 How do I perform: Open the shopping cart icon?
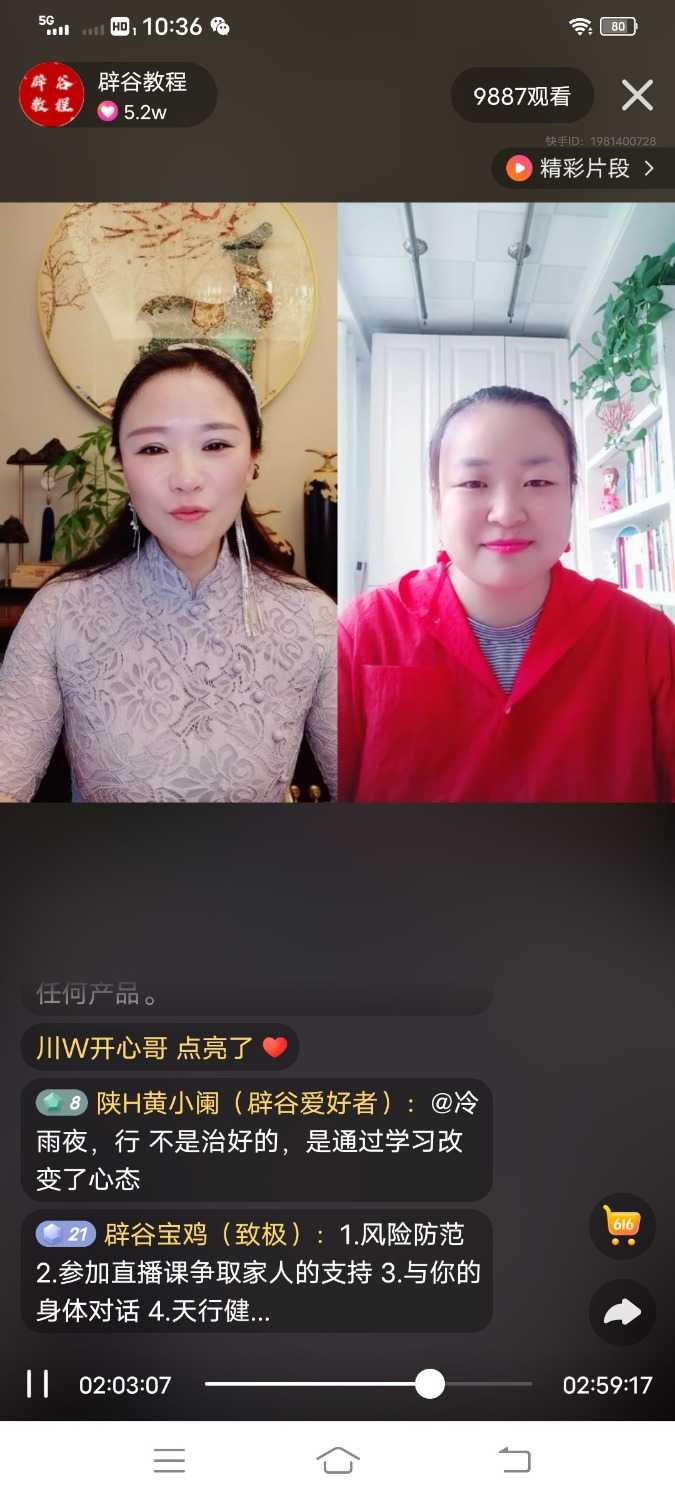point(622,1225)
